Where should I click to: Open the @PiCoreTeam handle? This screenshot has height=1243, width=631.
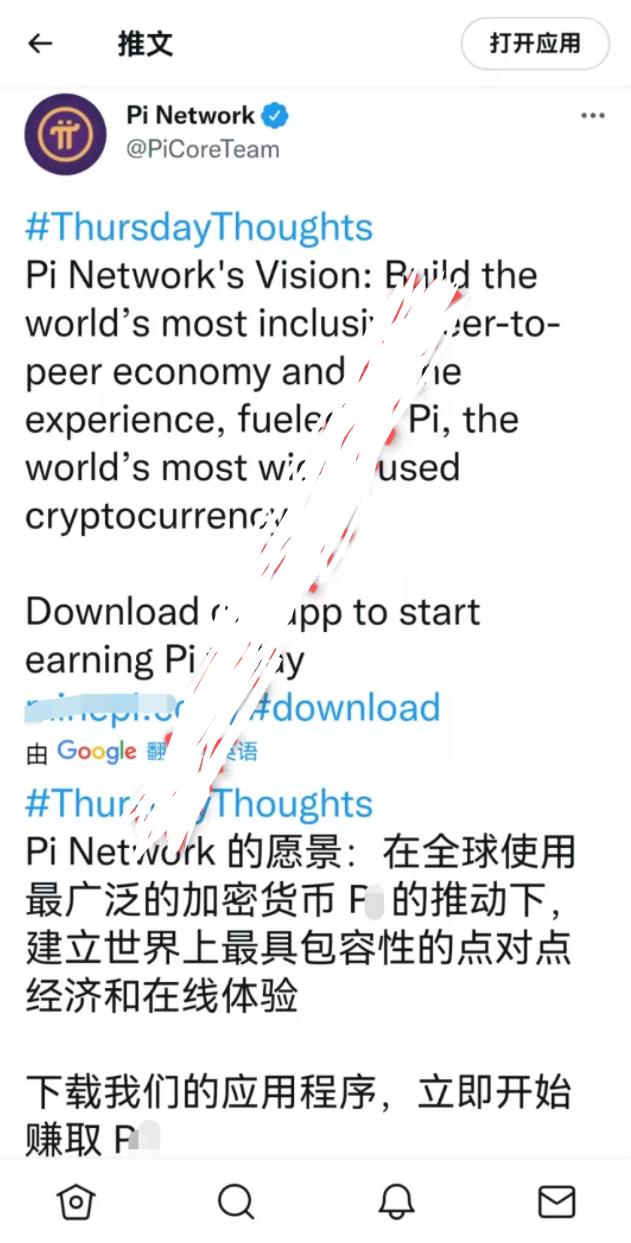[x=202, y=149]
